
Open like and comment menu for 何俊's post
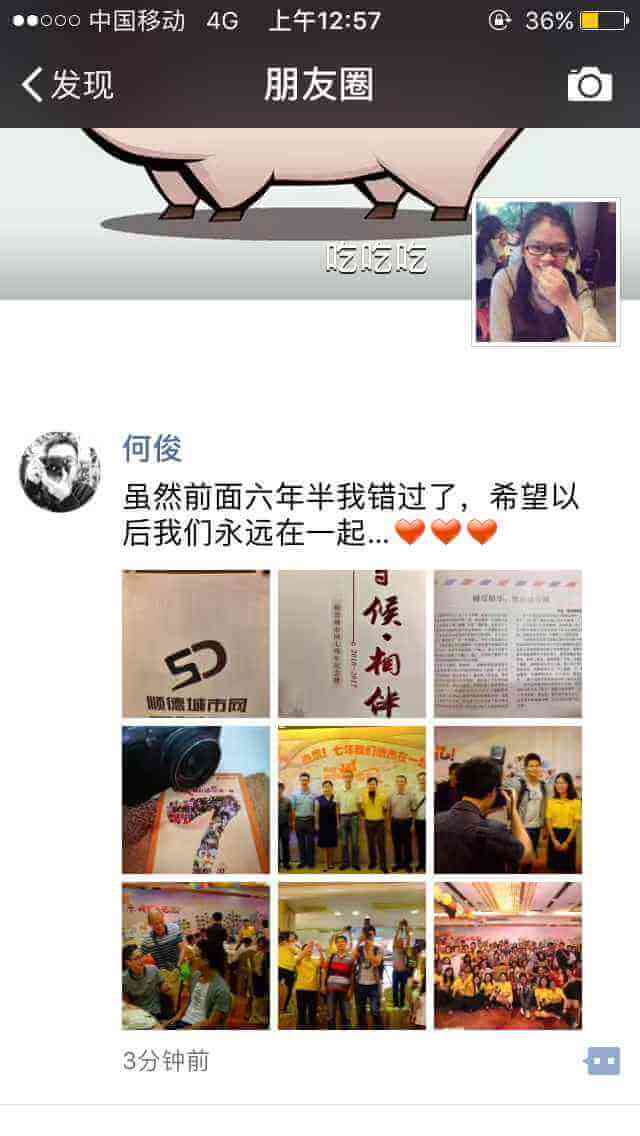[x=602, y=1061]
